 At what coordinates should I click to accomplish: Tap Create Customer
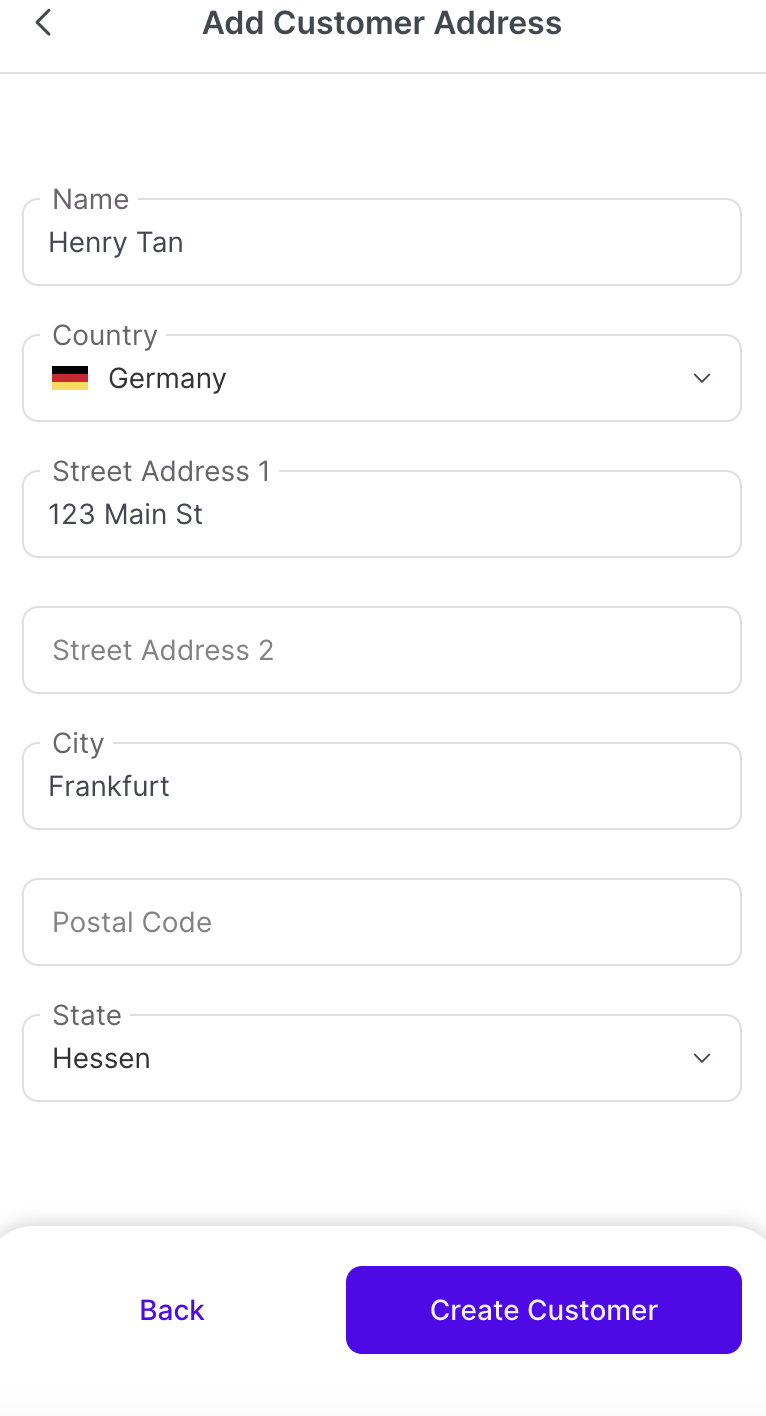(x=544, y=1310)
